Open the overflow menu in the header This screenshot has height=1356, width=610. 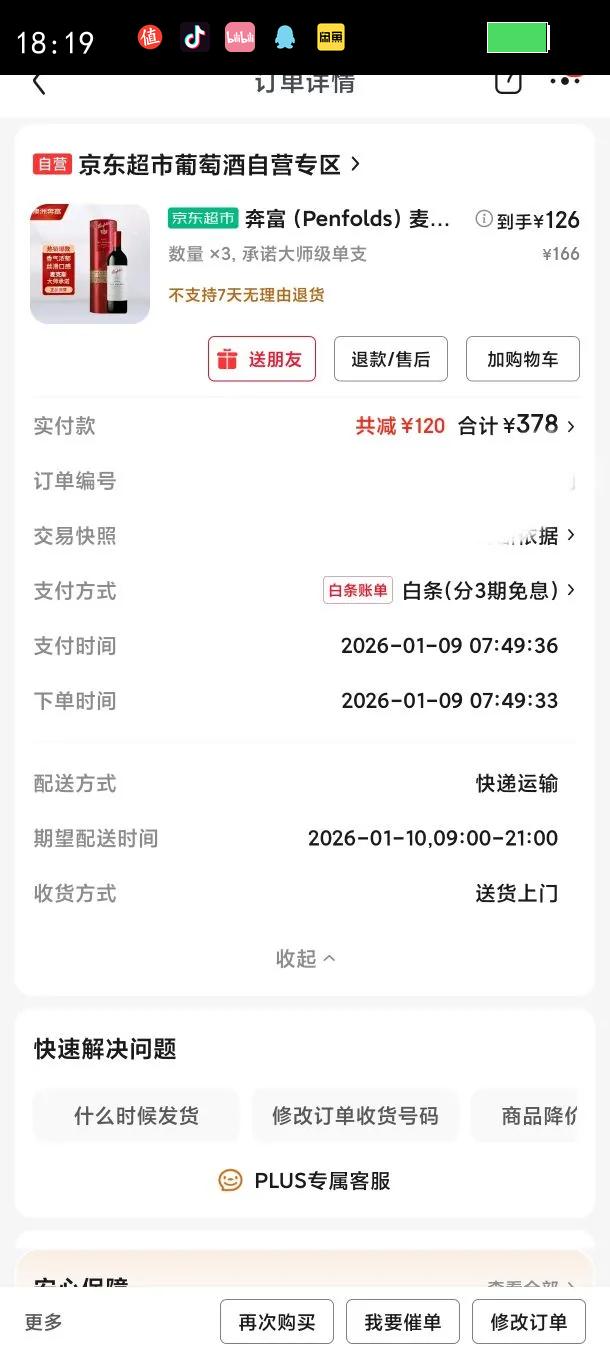point(565,82)
